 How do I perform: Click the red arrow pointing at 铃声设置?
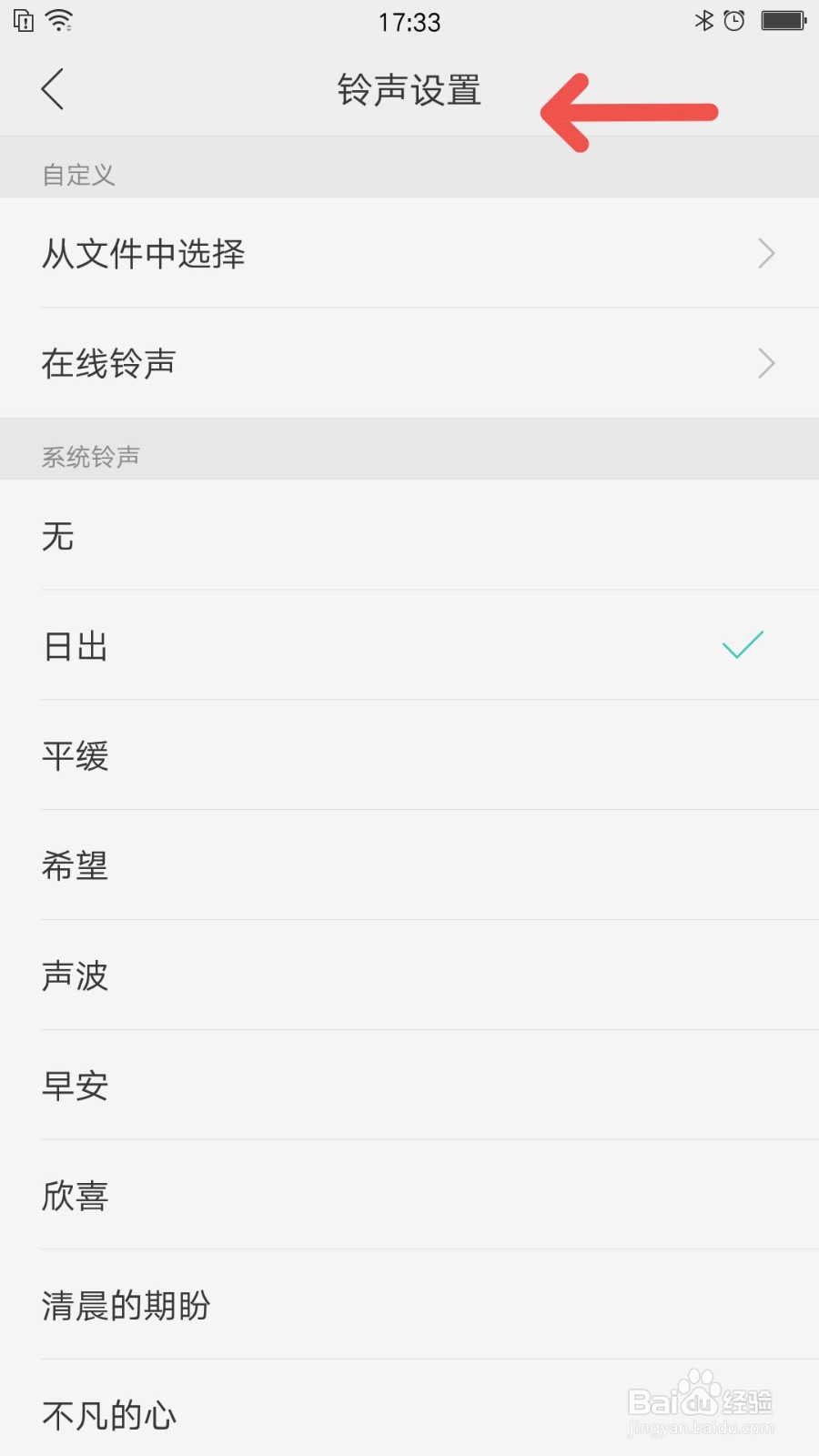coord(628,109)
